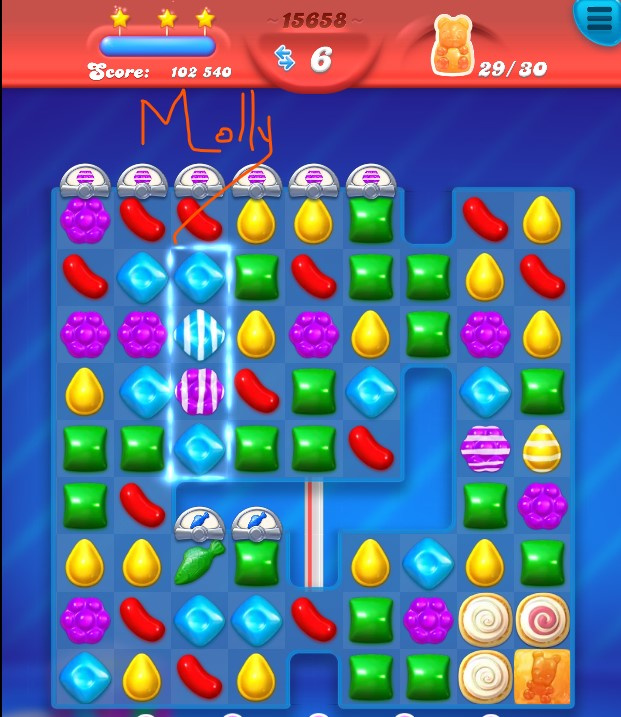This screenshot has height=717, width=621.
Task: Tap the honey-trapped orange bear tile
Action: click(542, 675)
